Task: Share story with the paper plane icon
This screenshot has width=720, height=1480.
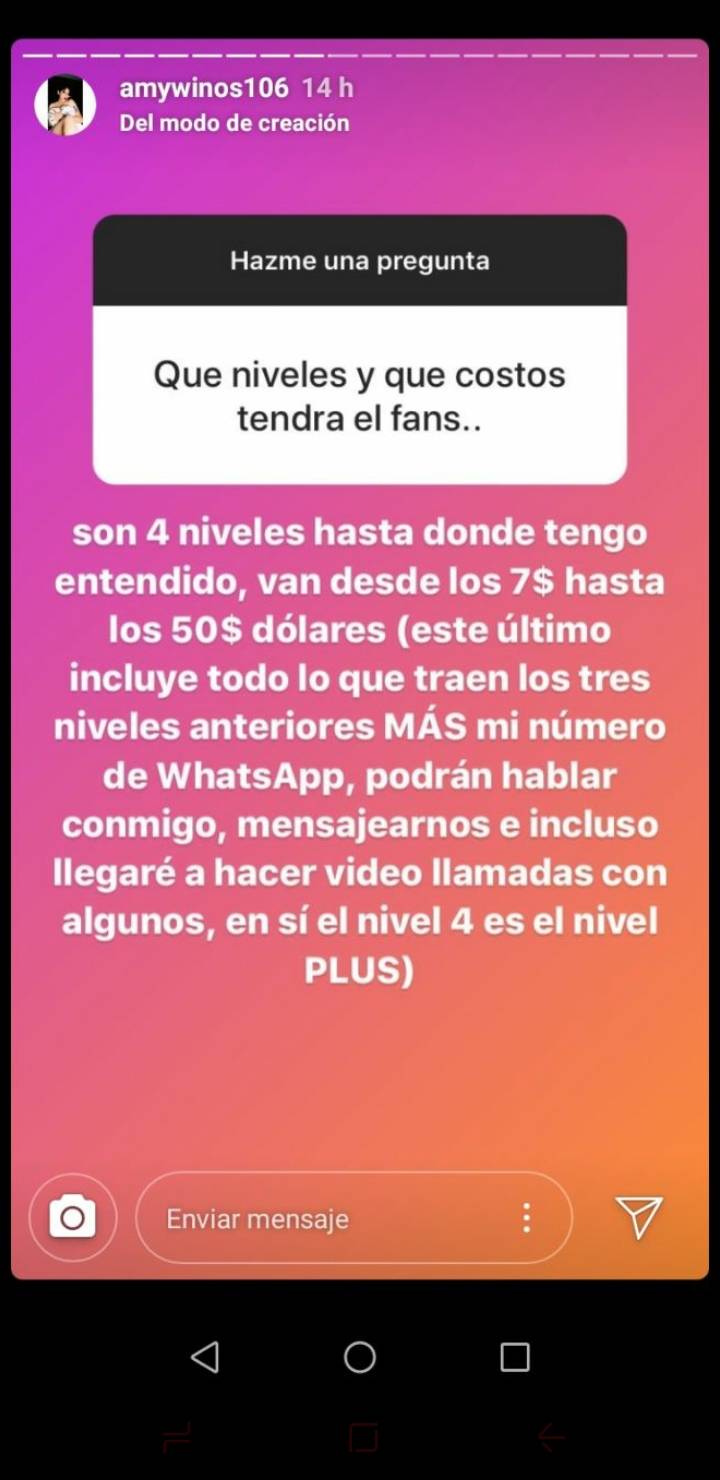Action: (x=639, y=1216)
